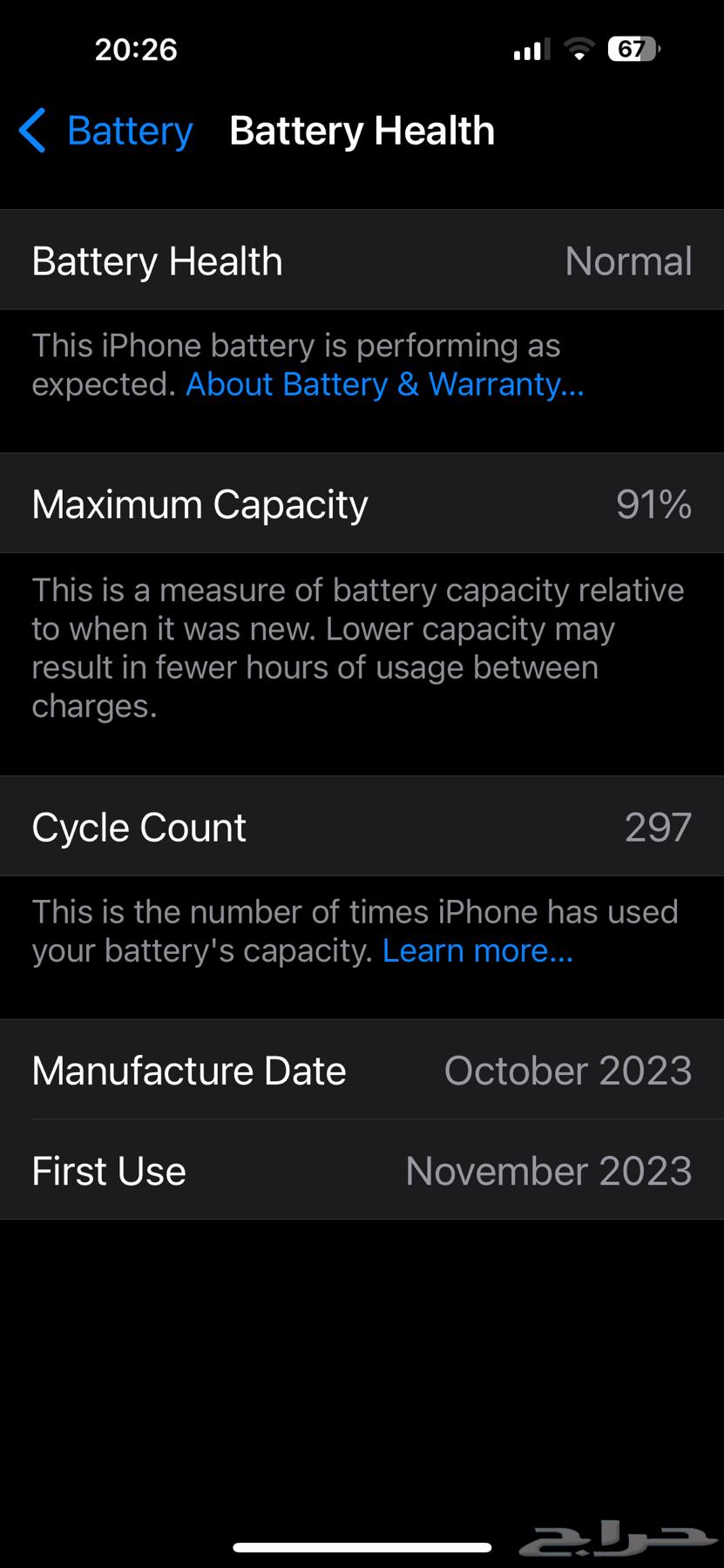
Task: Go back to Battery settings
Action: click(x=106, y=132)
